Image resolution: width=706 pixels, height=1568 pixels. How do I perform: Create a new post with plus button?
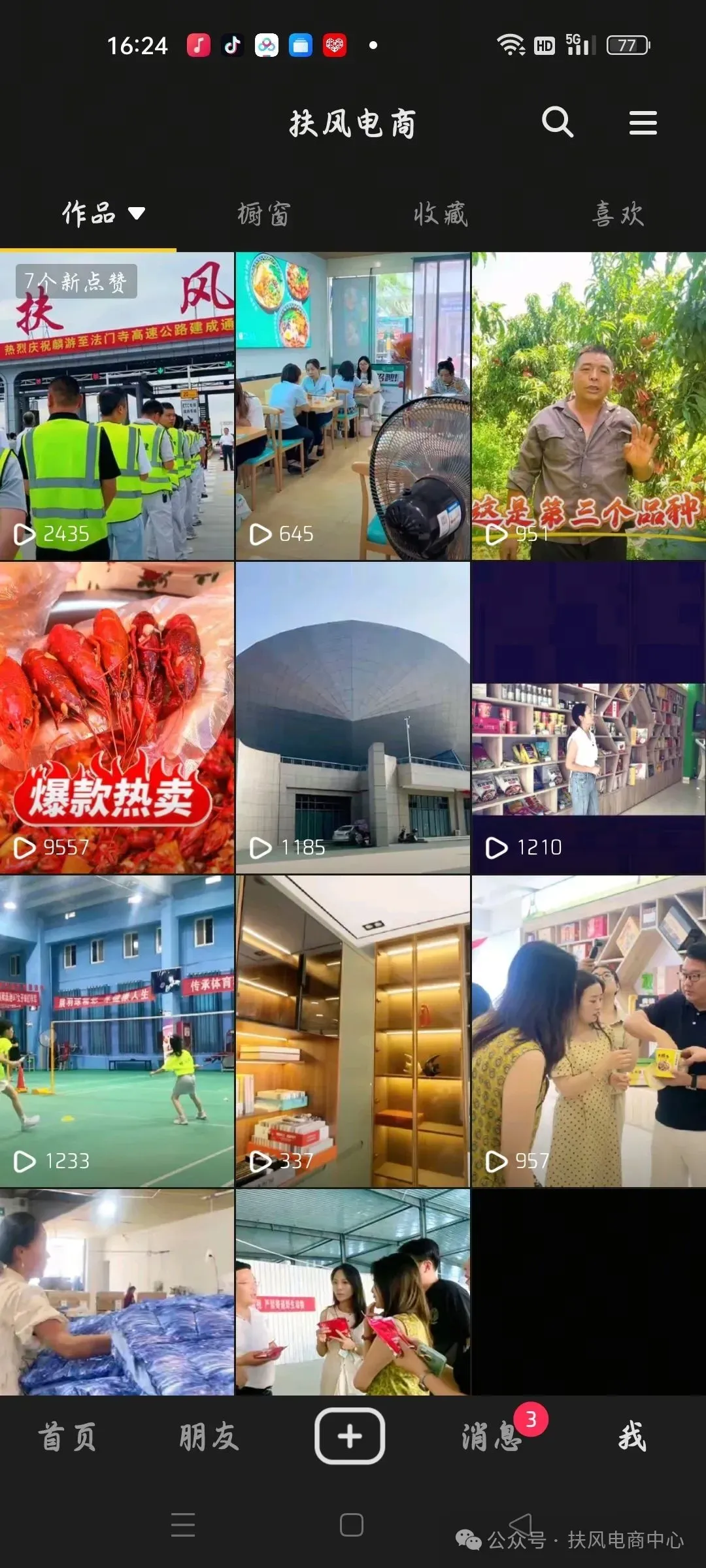(x=350, y=1436)
